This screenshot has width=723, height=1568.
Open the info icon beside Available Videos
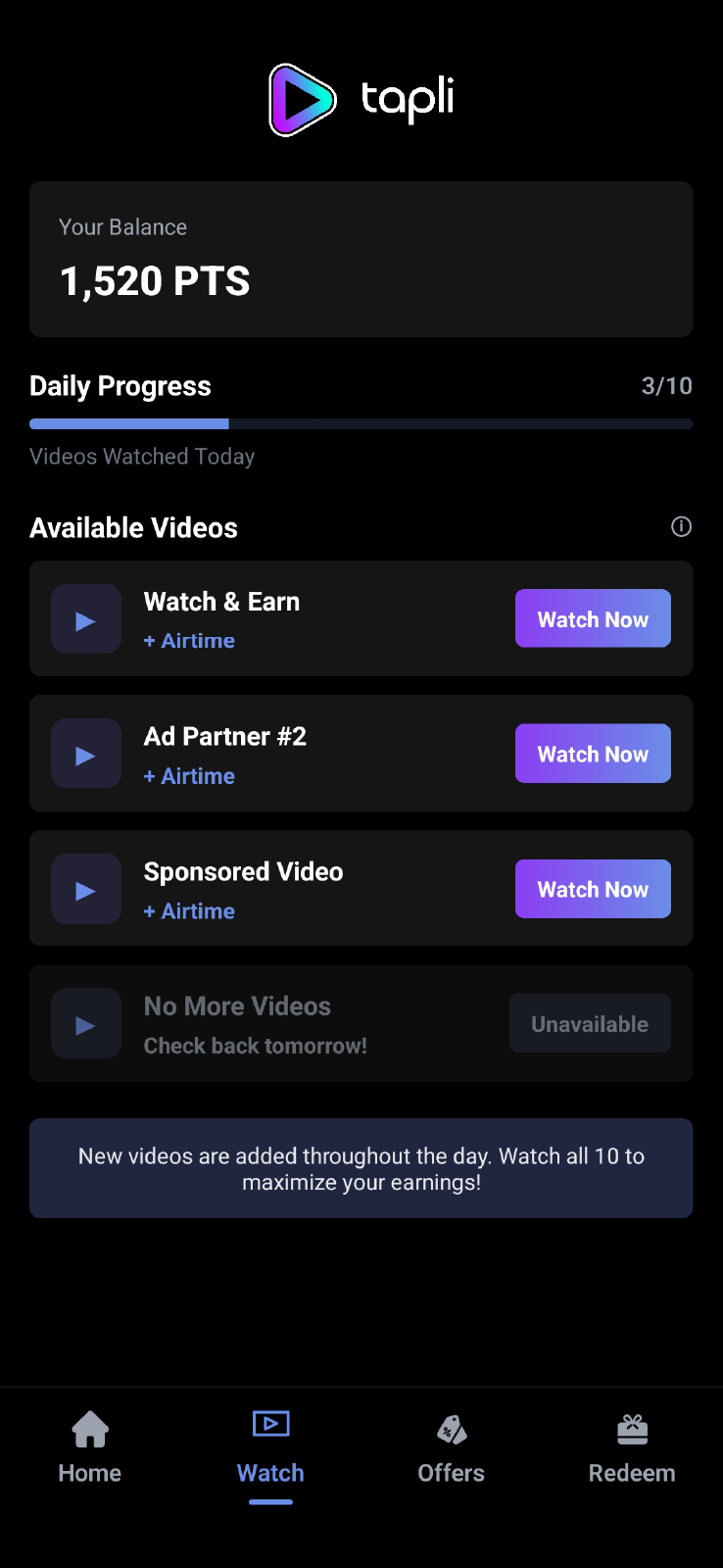click(x=681, y=527)
